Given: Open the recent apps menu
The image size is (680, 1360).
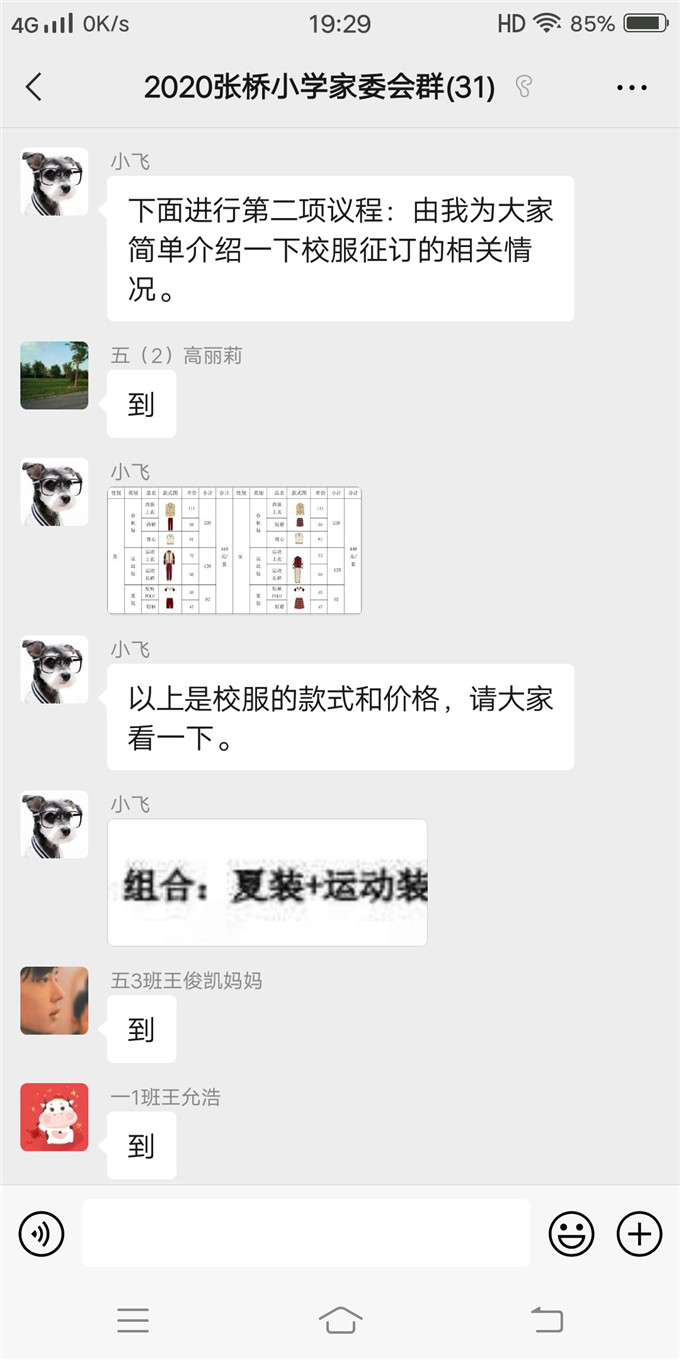Looking at the screenshot, I should pyautogui.click(x=133, y=1320).
